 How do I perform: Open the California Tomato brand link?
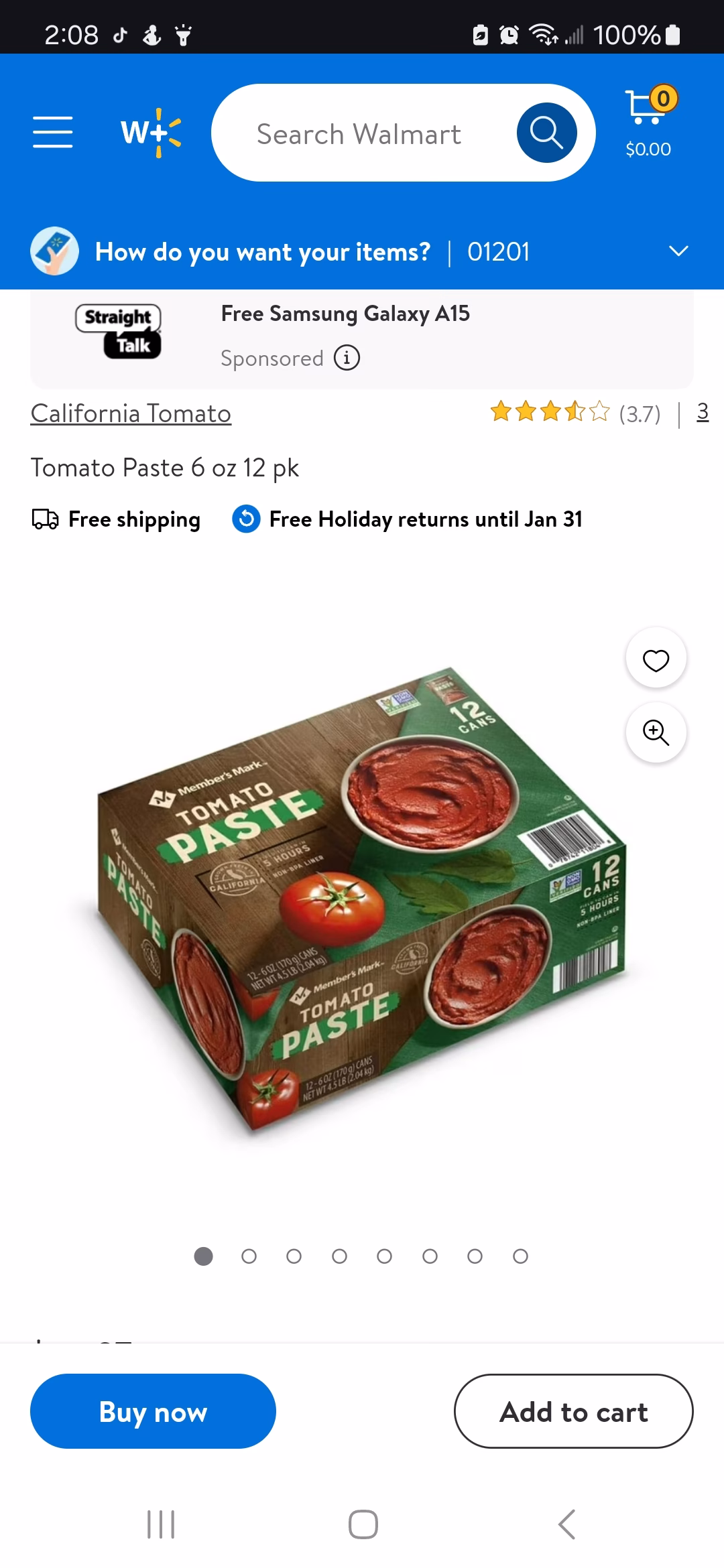pos(131,413)
